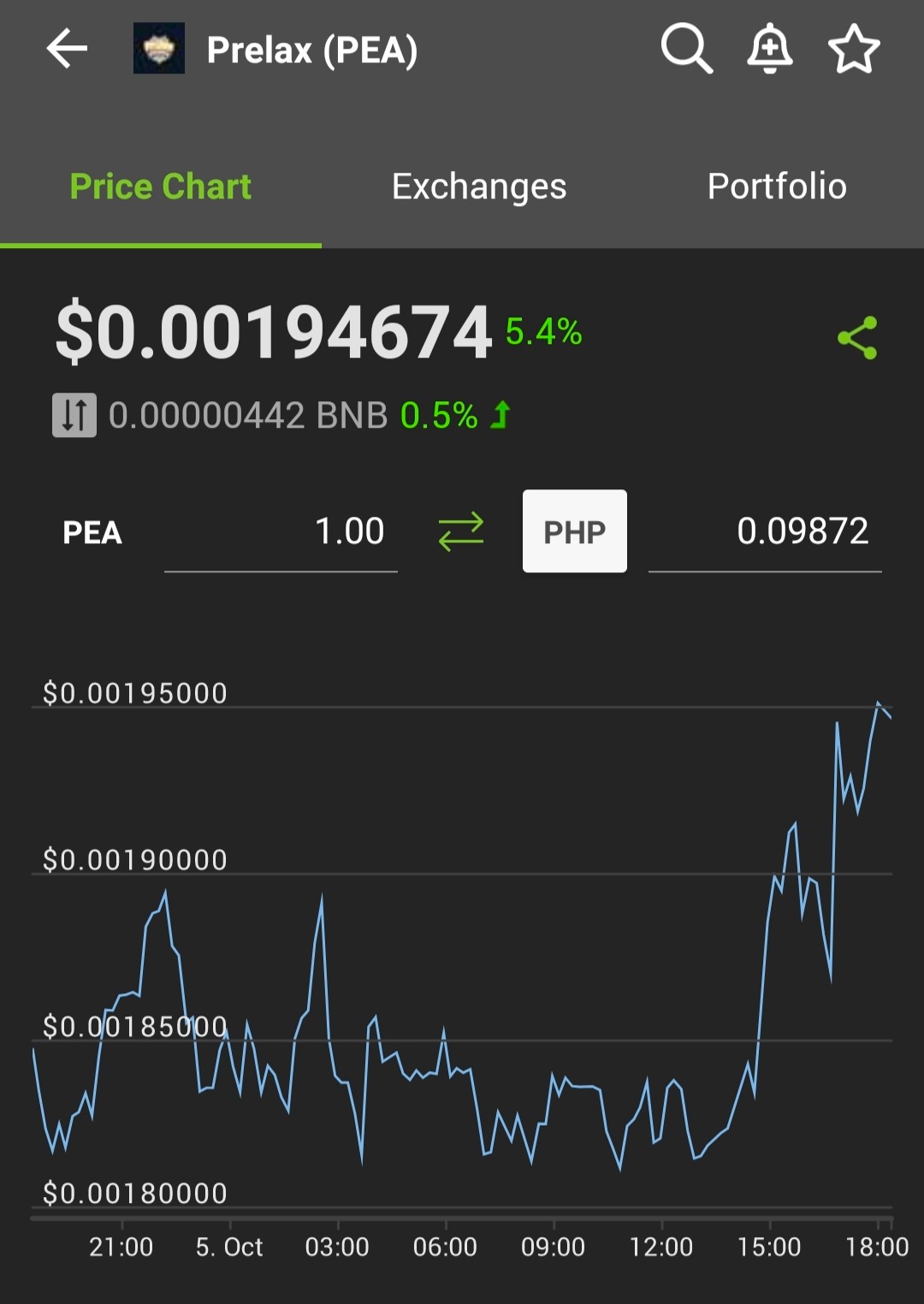Go back using the arrow icon
This screenshot has height=1304, width=924.
pos(67,49)
